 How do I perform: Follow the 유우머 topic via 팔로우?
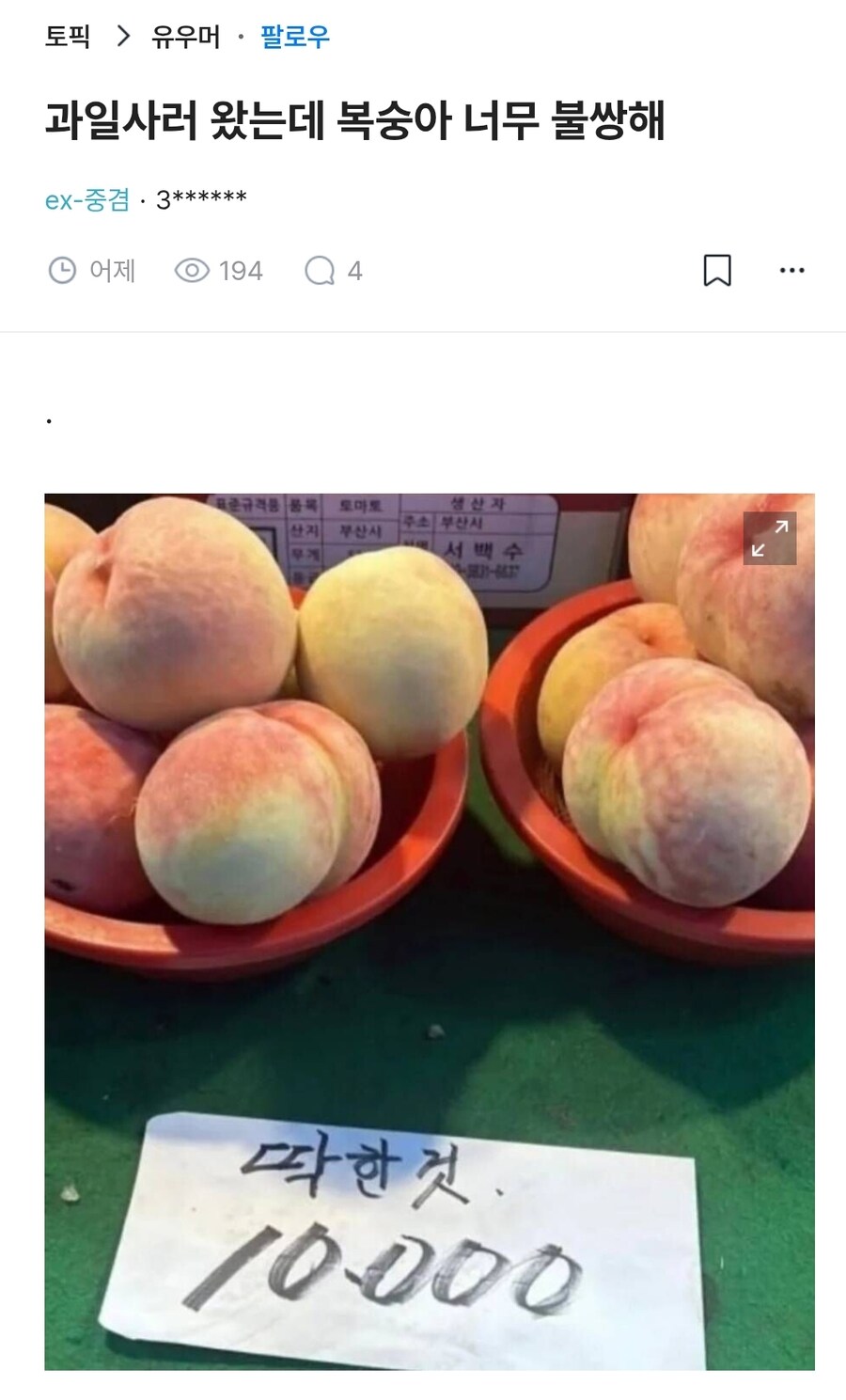295,37
